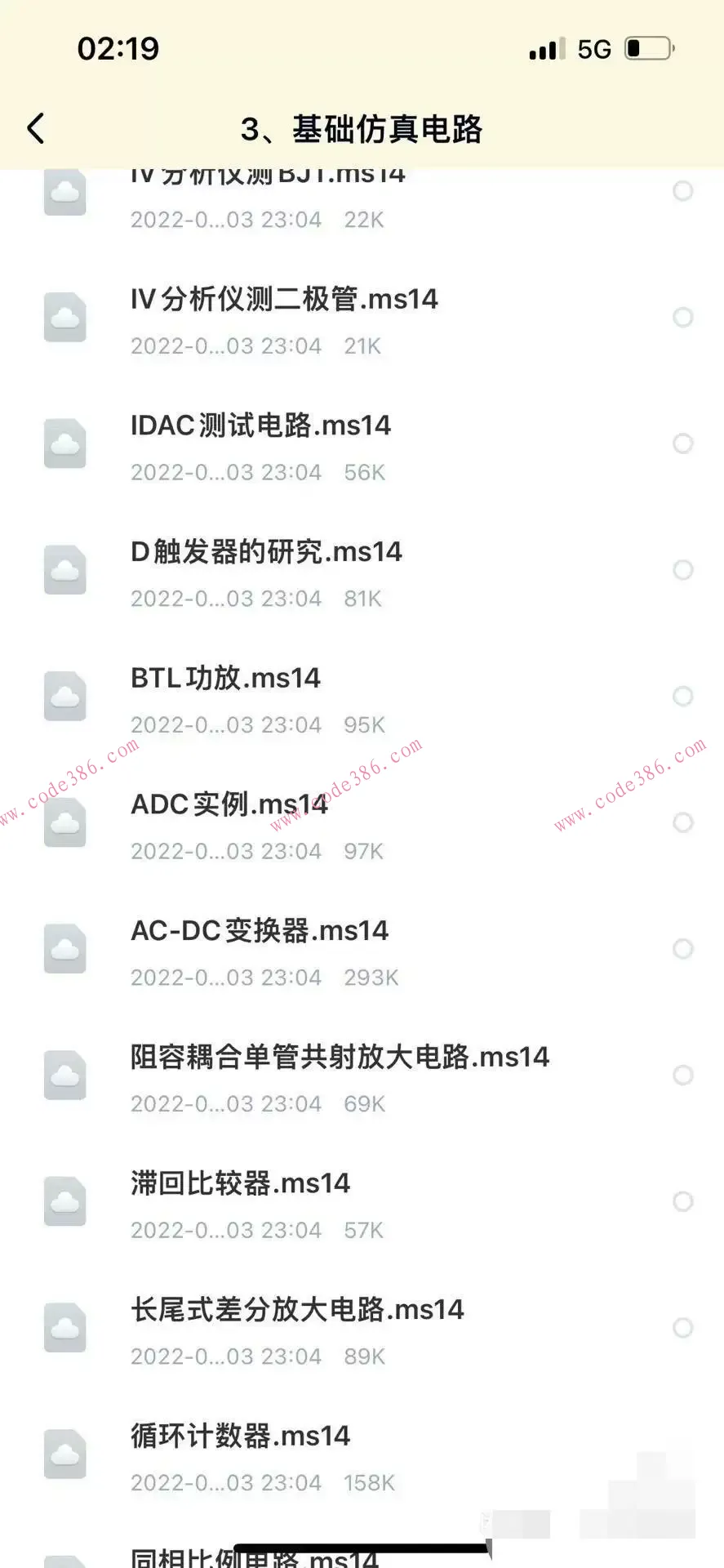Tap the folder title 3、基础仿真电路
This screenshot has width=724, height=1568.
coord(362,128)
